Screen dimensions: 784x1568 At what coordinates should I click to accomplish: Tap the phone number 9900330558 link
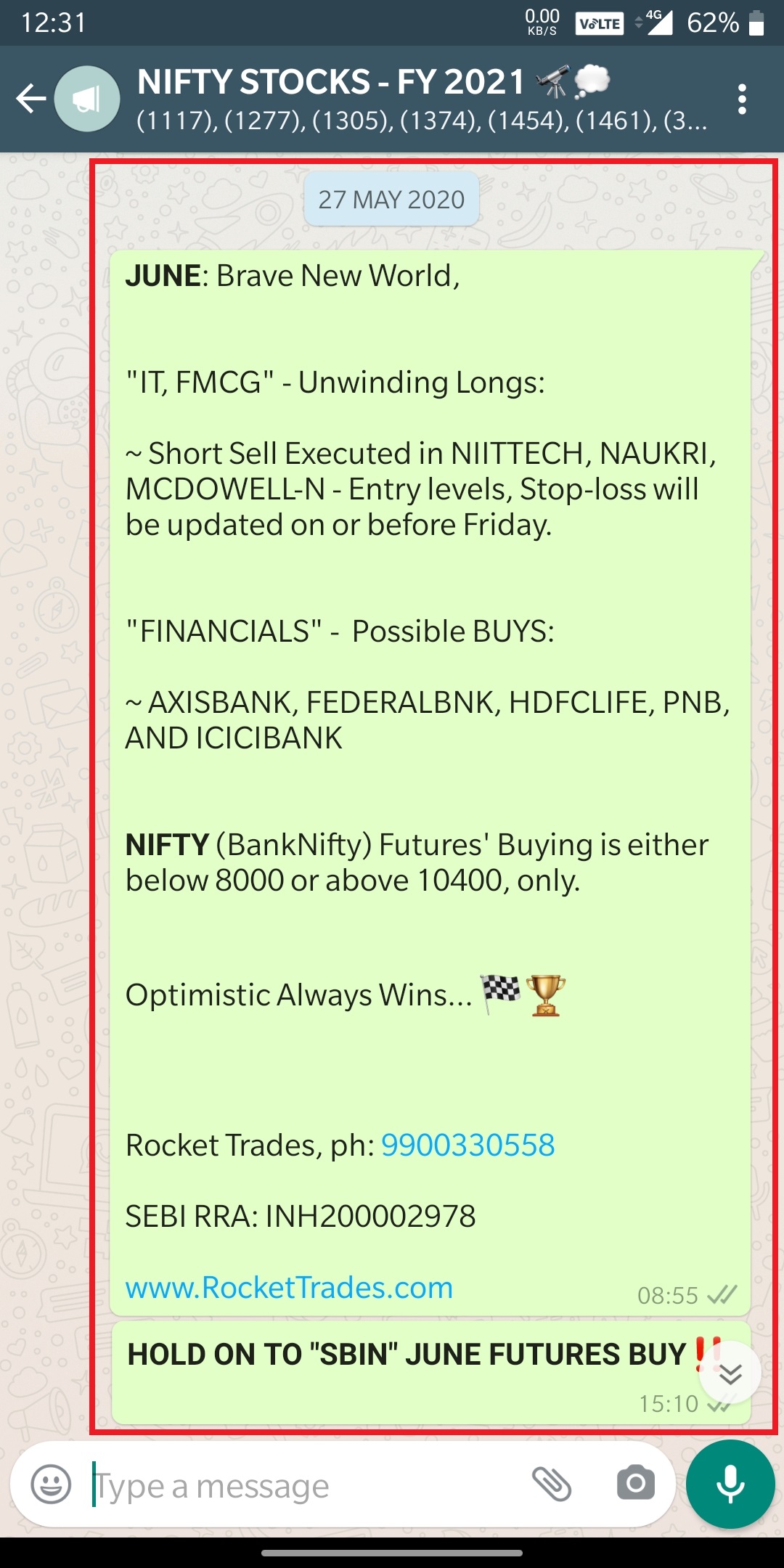(x=467, y=1146)
